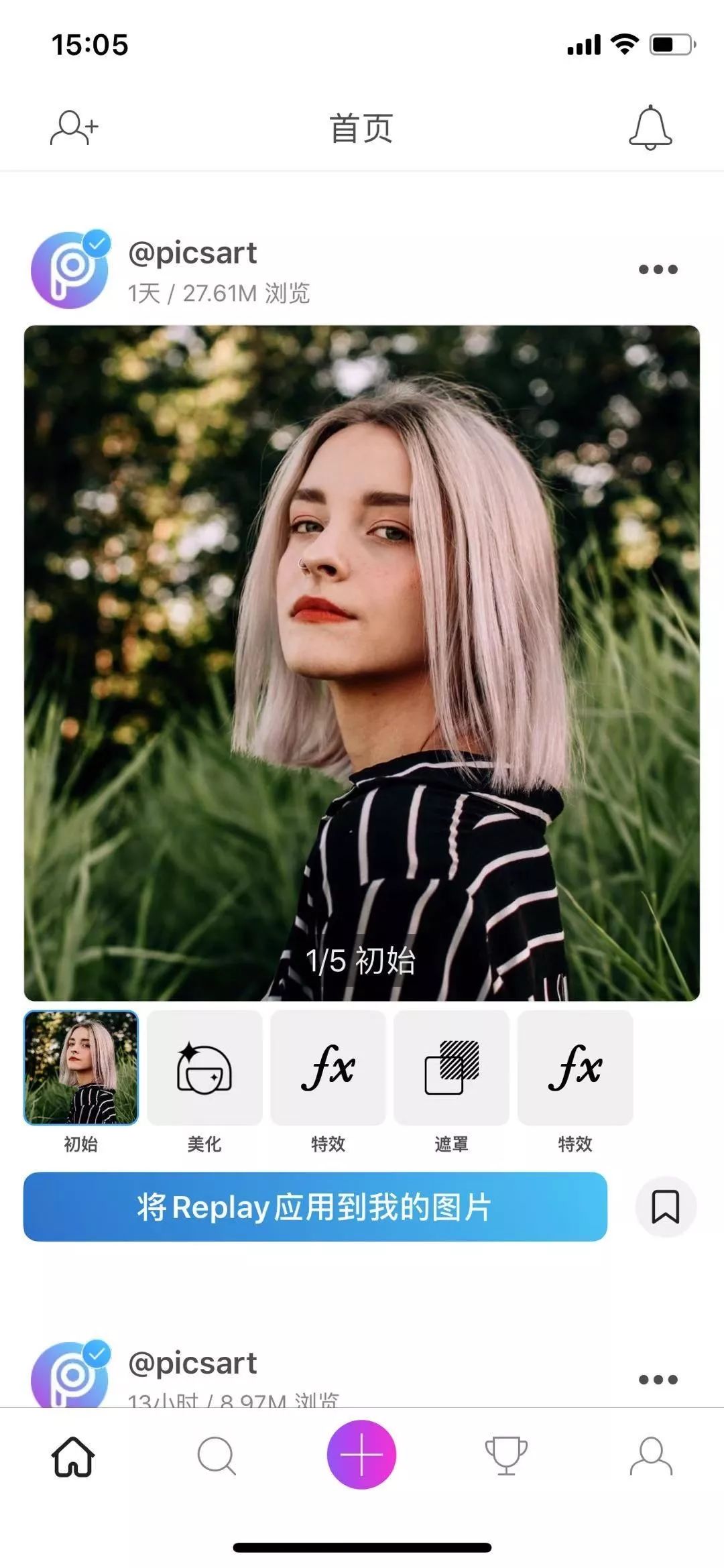Open the 美化 beautify step
Image resolution: width=724 pixels, height=1568 pixels.
click(x=204, y=1069)
